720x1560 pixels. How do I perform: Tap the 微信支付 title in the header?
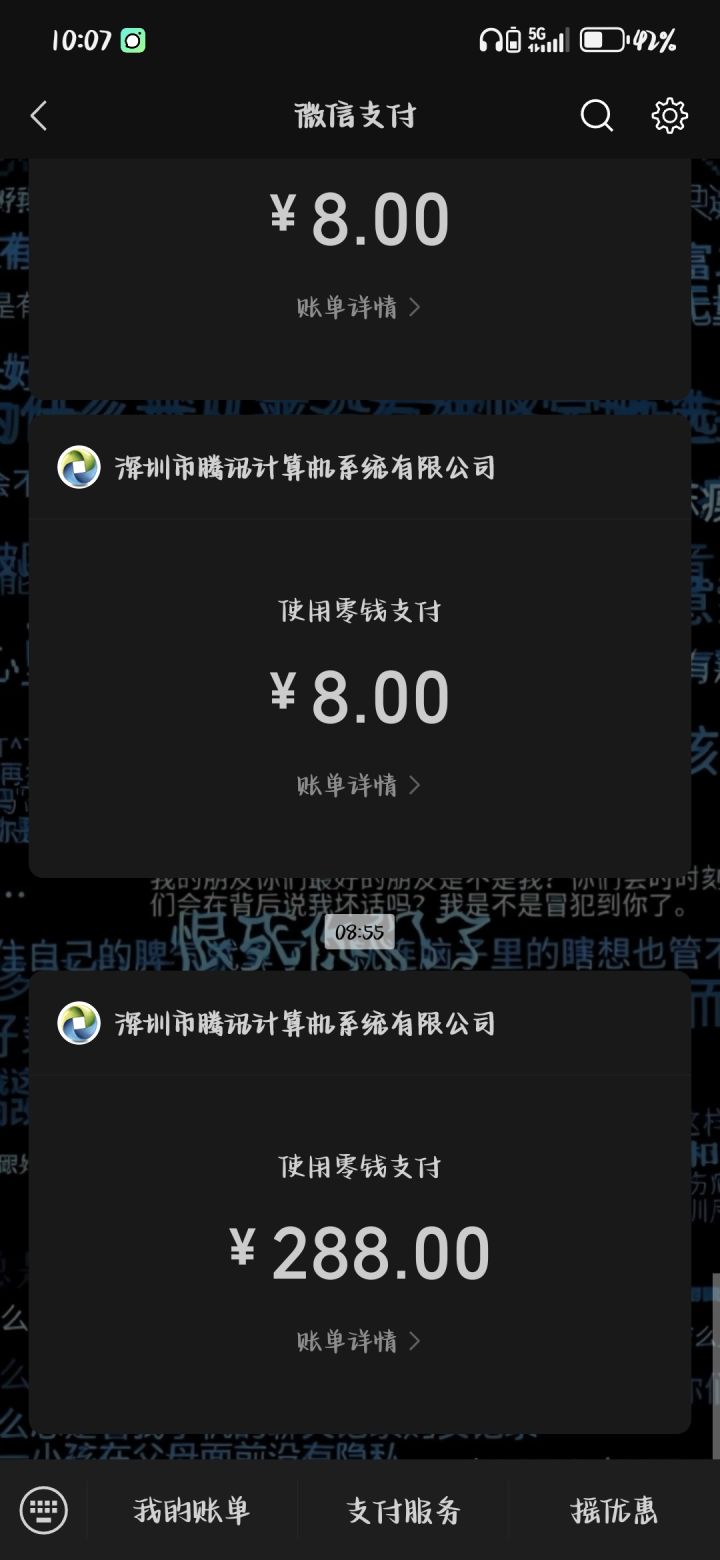click(x=357, y=115)
